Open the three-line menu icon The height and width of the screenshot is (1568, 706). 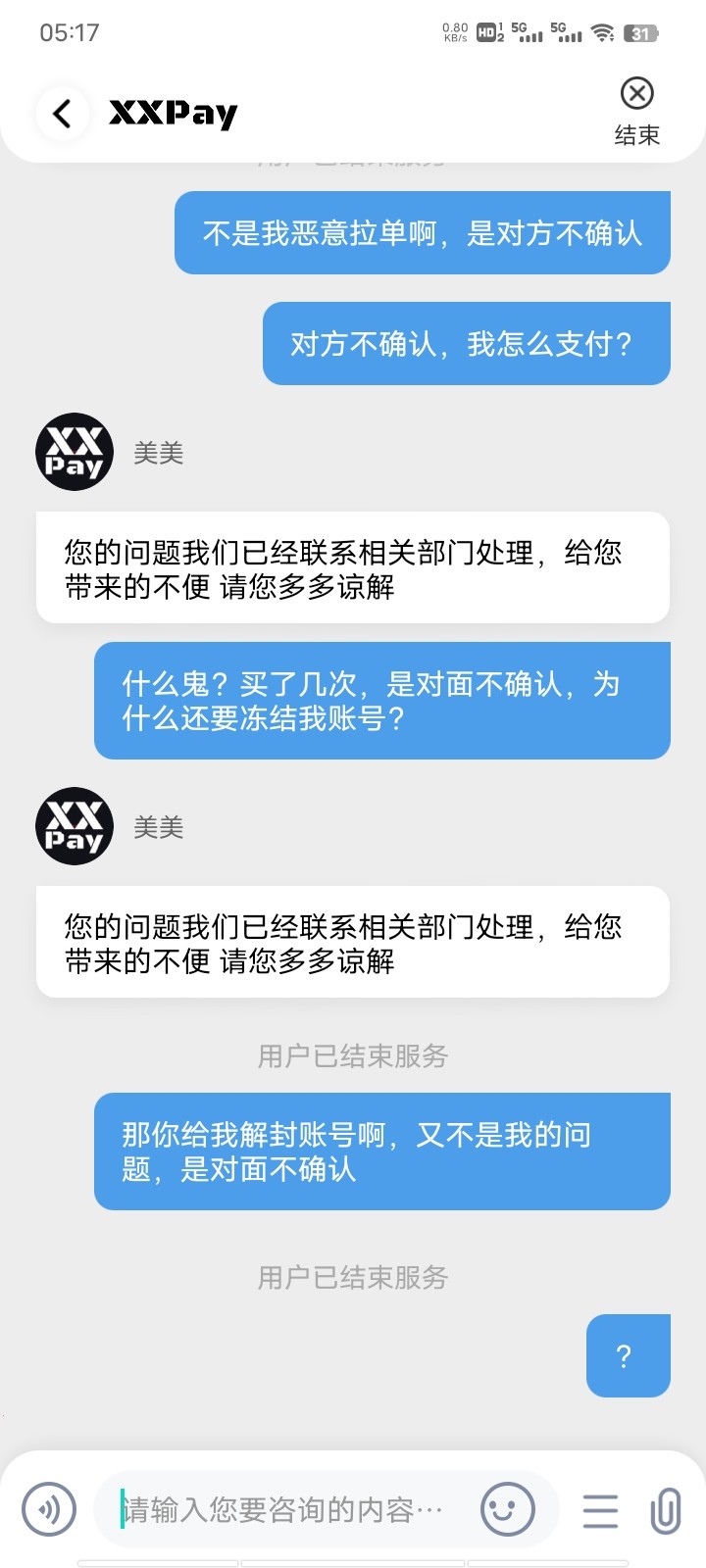point(600,1510)
